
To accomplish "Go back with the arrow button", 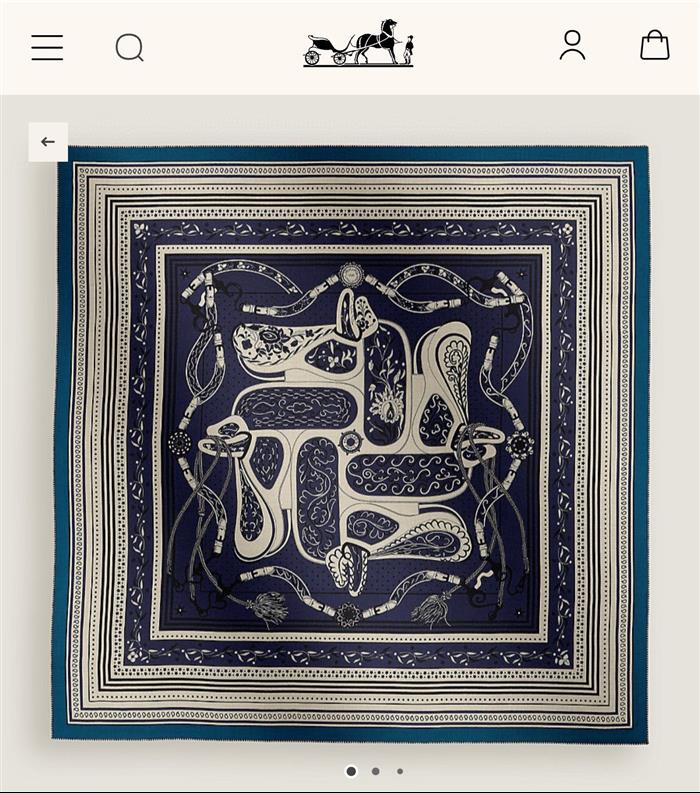I will coord(48,142).
